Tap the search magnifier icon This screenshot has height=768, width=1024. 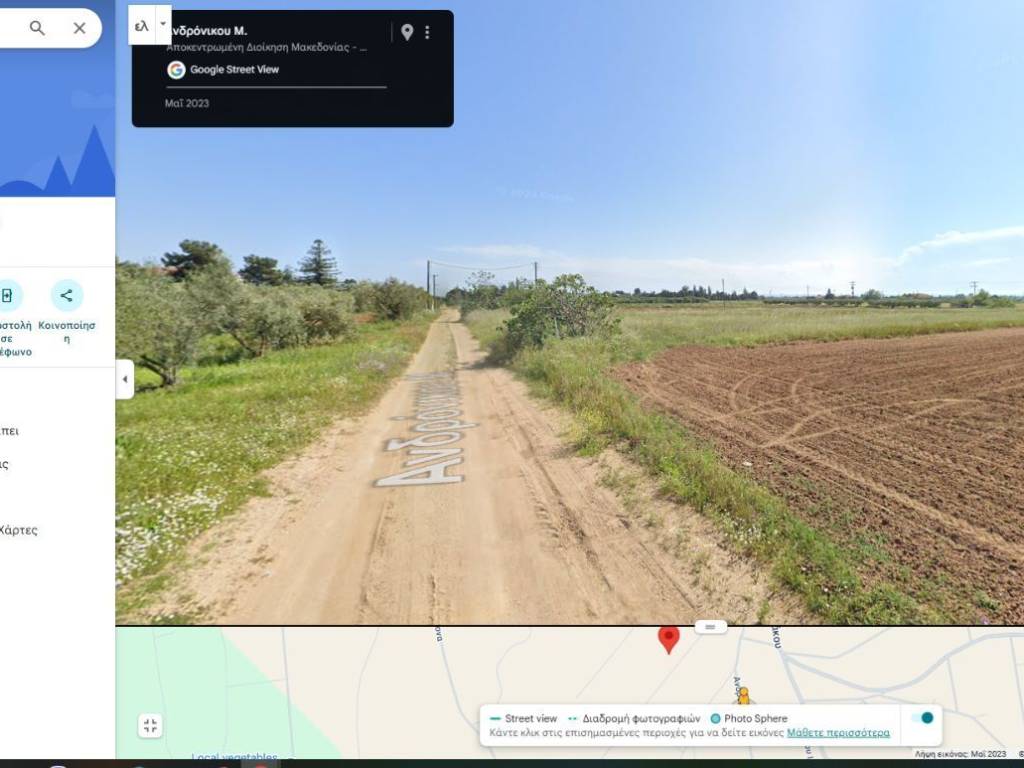37,28
